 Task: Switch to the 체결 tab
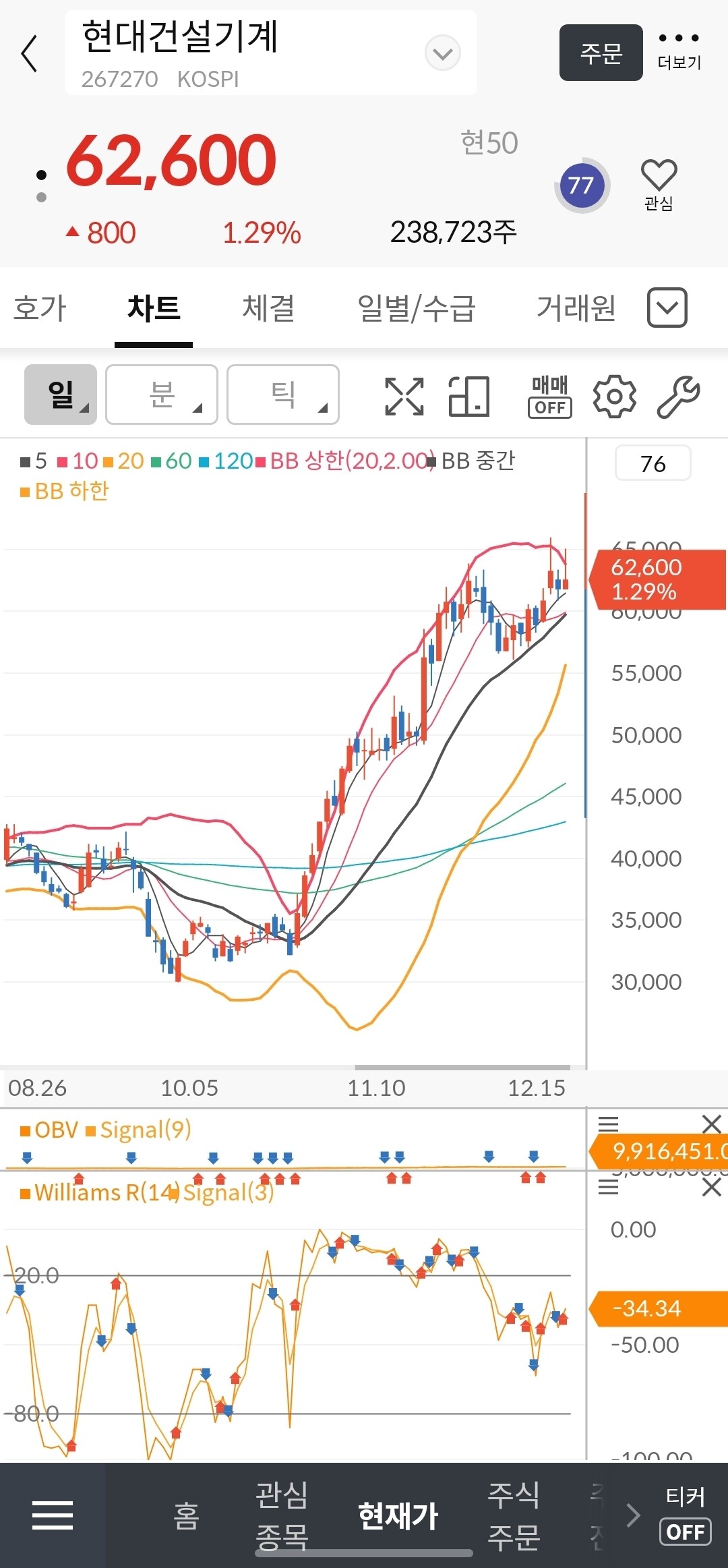[x=269, y=308]
